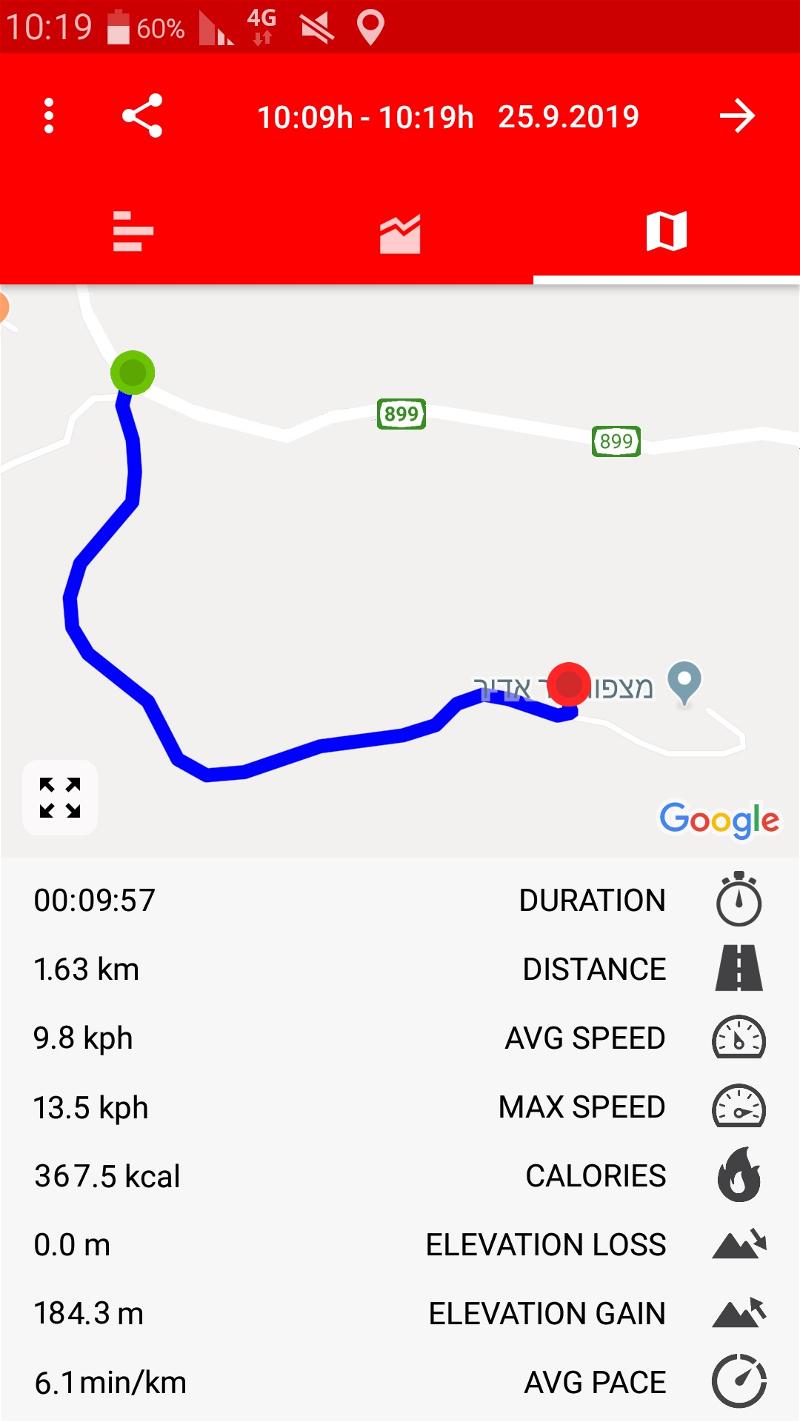The width and height of the screenshot is (800, 1422).
Task: Share this workout
Action: point(142,116)
